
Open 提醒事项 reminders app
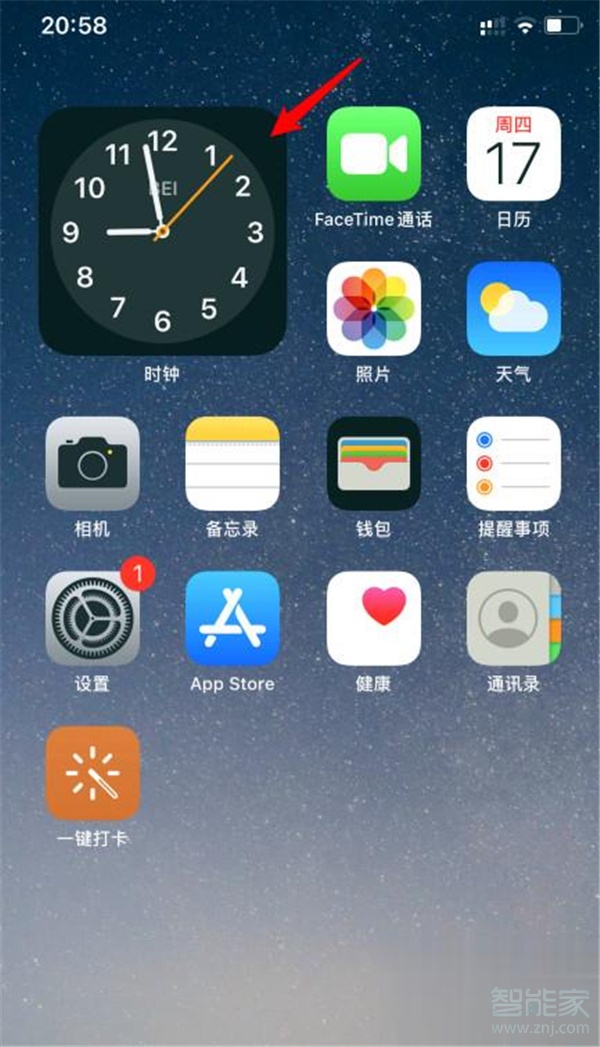click(513, 464)
